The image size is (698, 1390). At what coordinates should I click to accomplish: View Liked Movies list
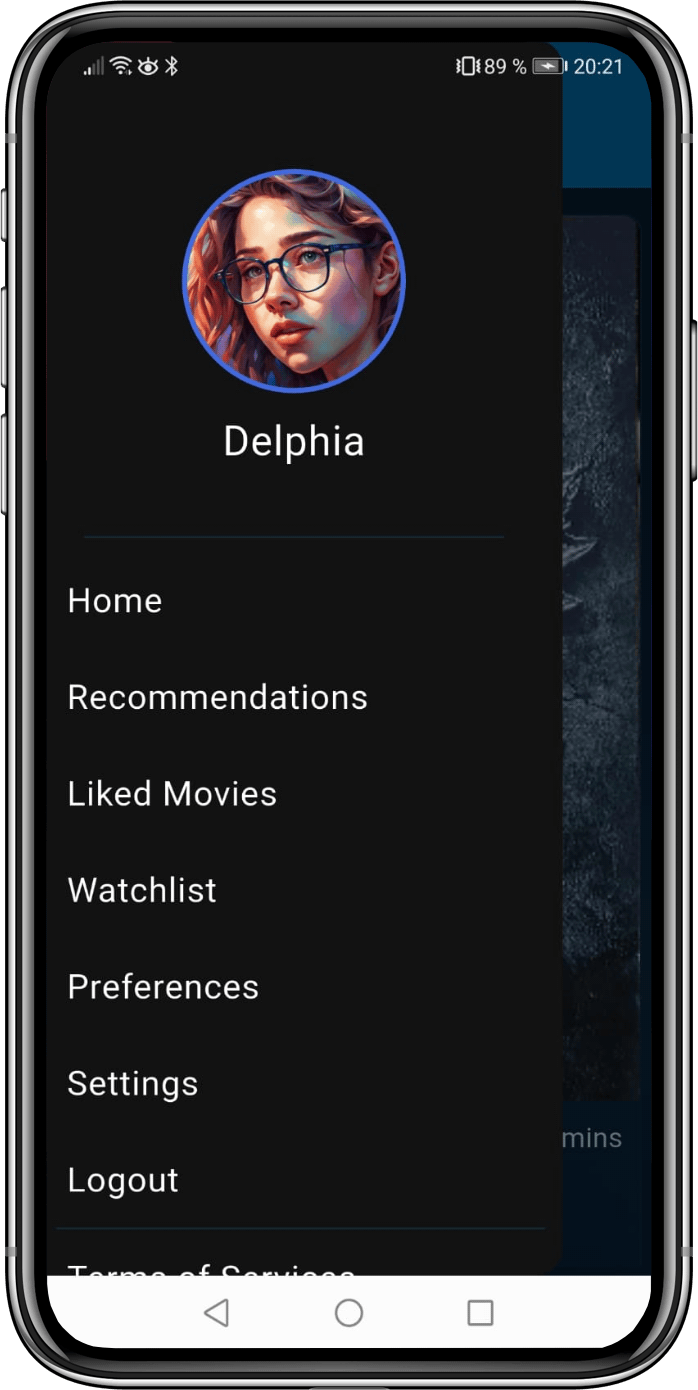click(x=172, y=794)
